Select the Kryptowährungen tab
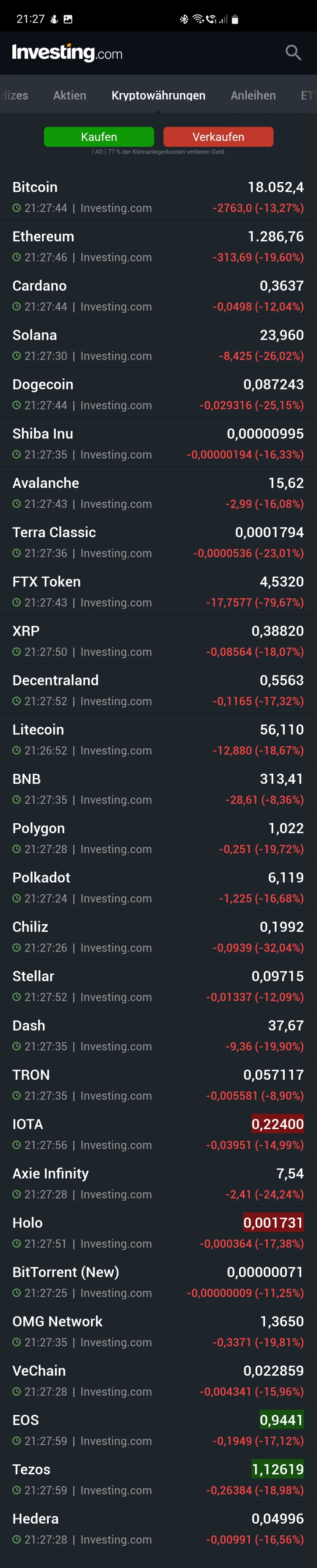This screenshot has height=1568, width=317. [158, 96]
